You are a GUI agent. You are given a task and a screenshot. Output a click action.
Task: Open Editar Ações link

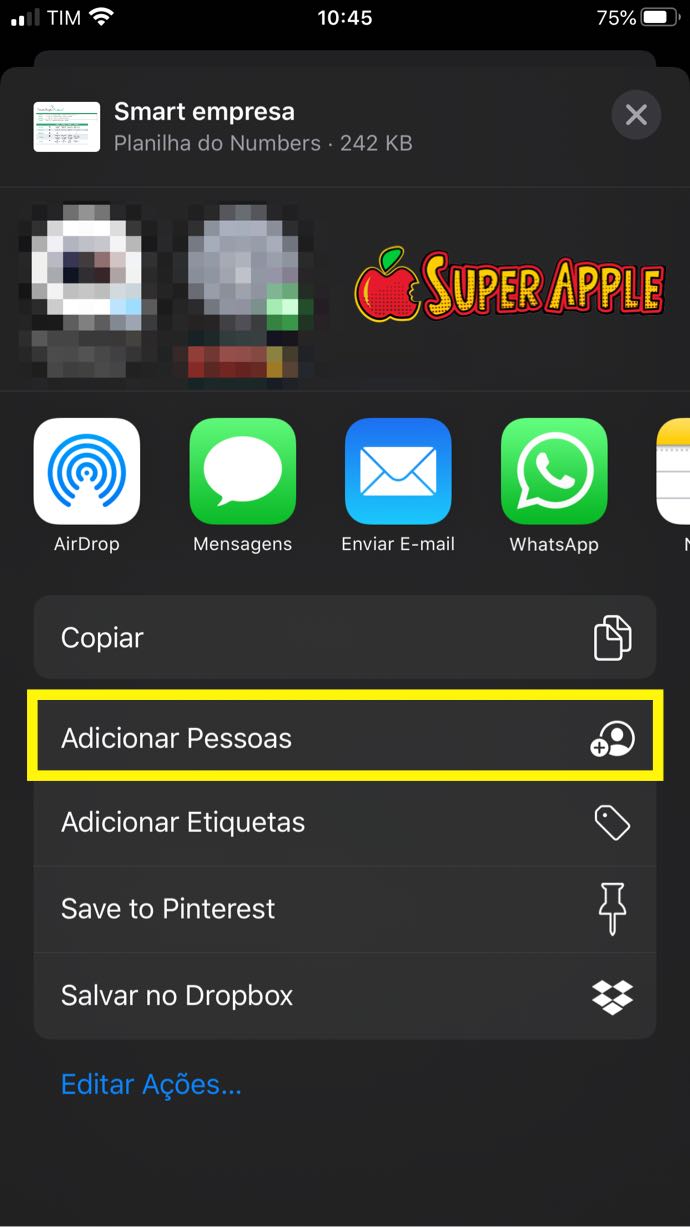tap(151, 1085)
